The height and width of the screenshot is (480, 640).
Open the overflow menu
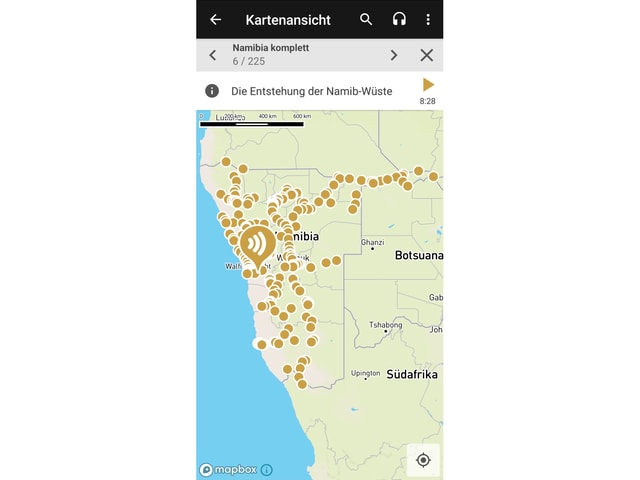pos(428,19)
